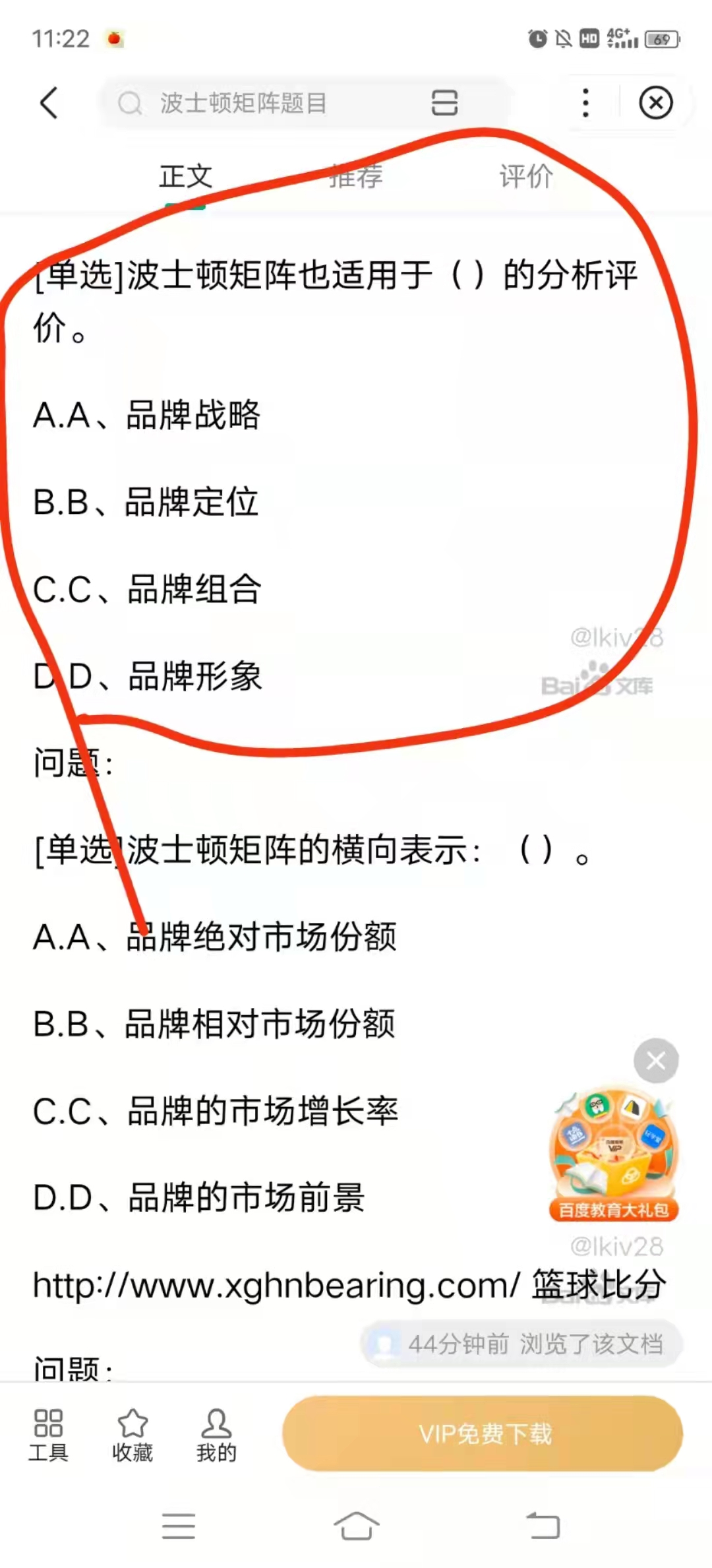
Task: Open the three-dot overflow menu
Action: [585, 103]
